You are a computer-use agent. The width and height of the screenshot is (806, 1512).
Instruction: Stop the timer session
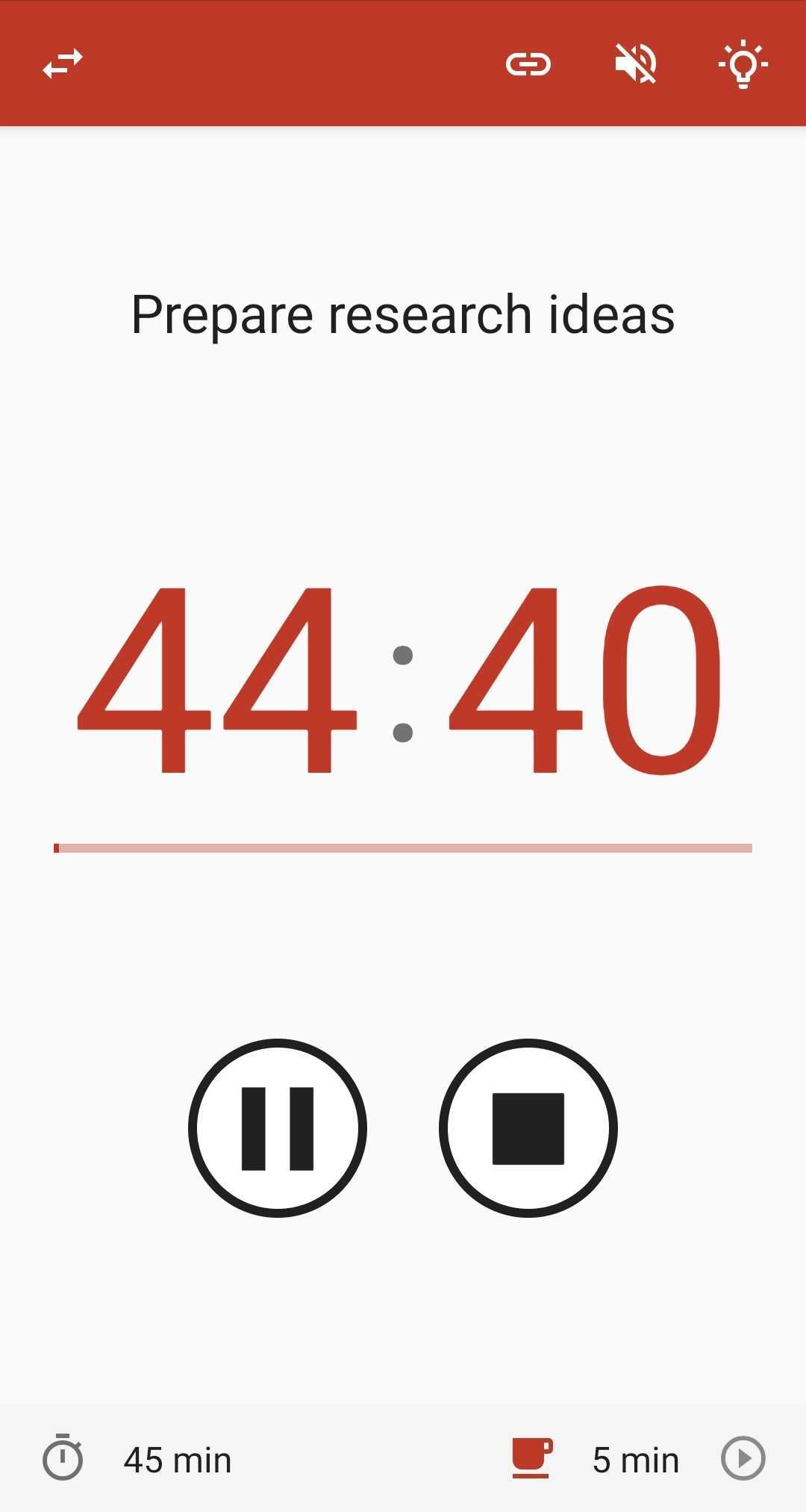coord(528,1127)
